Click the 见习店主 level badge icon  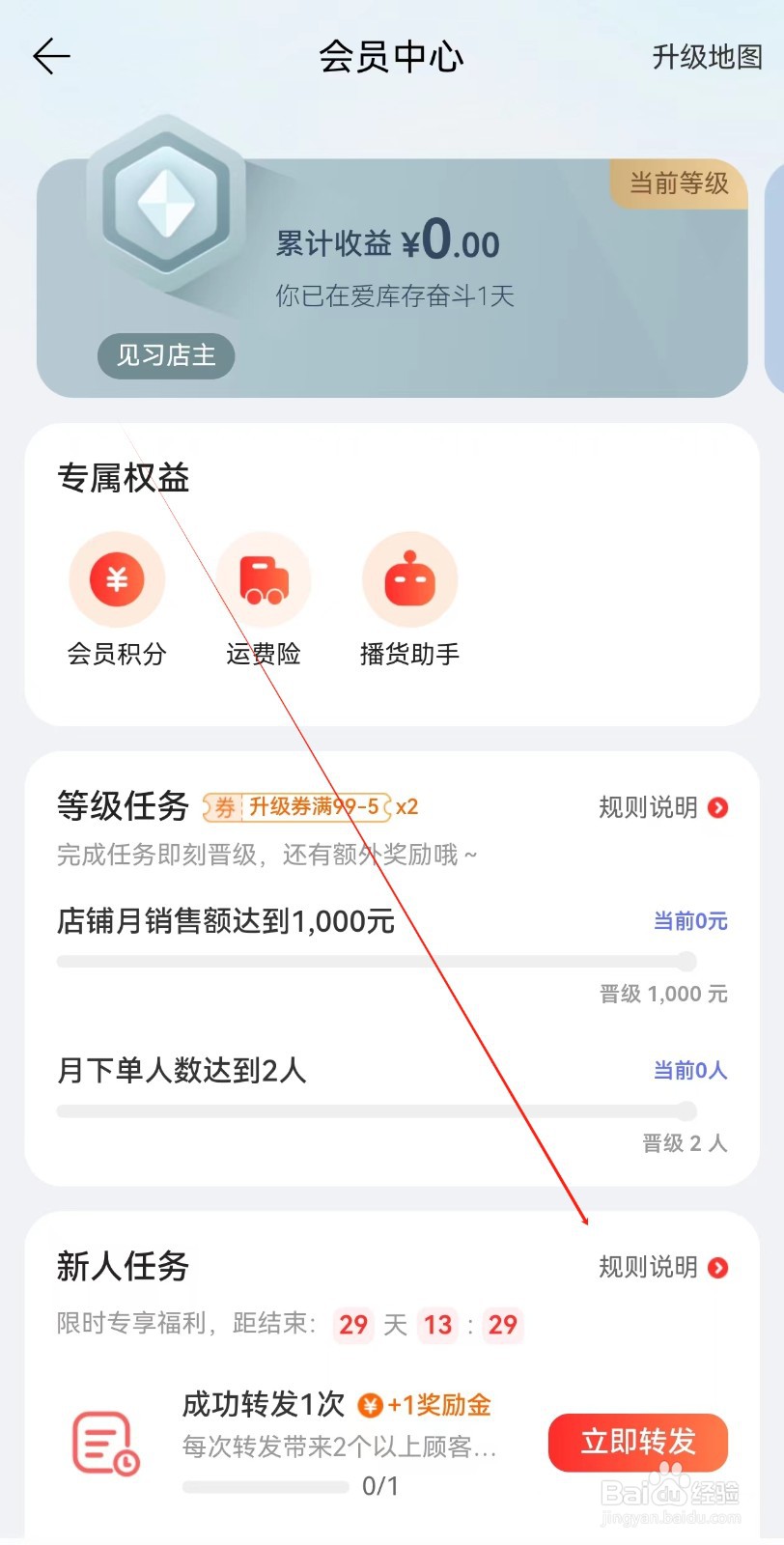coord(165,356)
